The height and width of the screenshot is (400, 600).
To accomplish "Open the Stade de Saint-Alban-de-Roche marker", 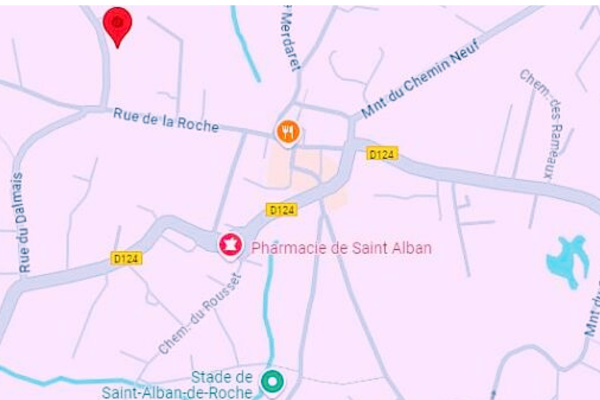I will tap(271, 381).
